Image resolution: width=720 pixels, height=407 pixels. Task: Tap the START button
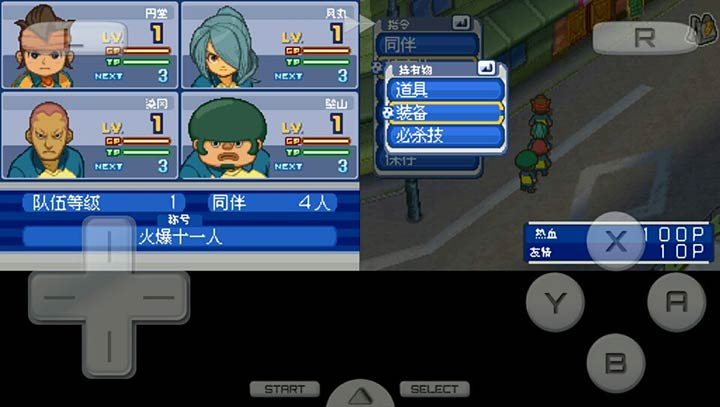click(x=284, y=389)
